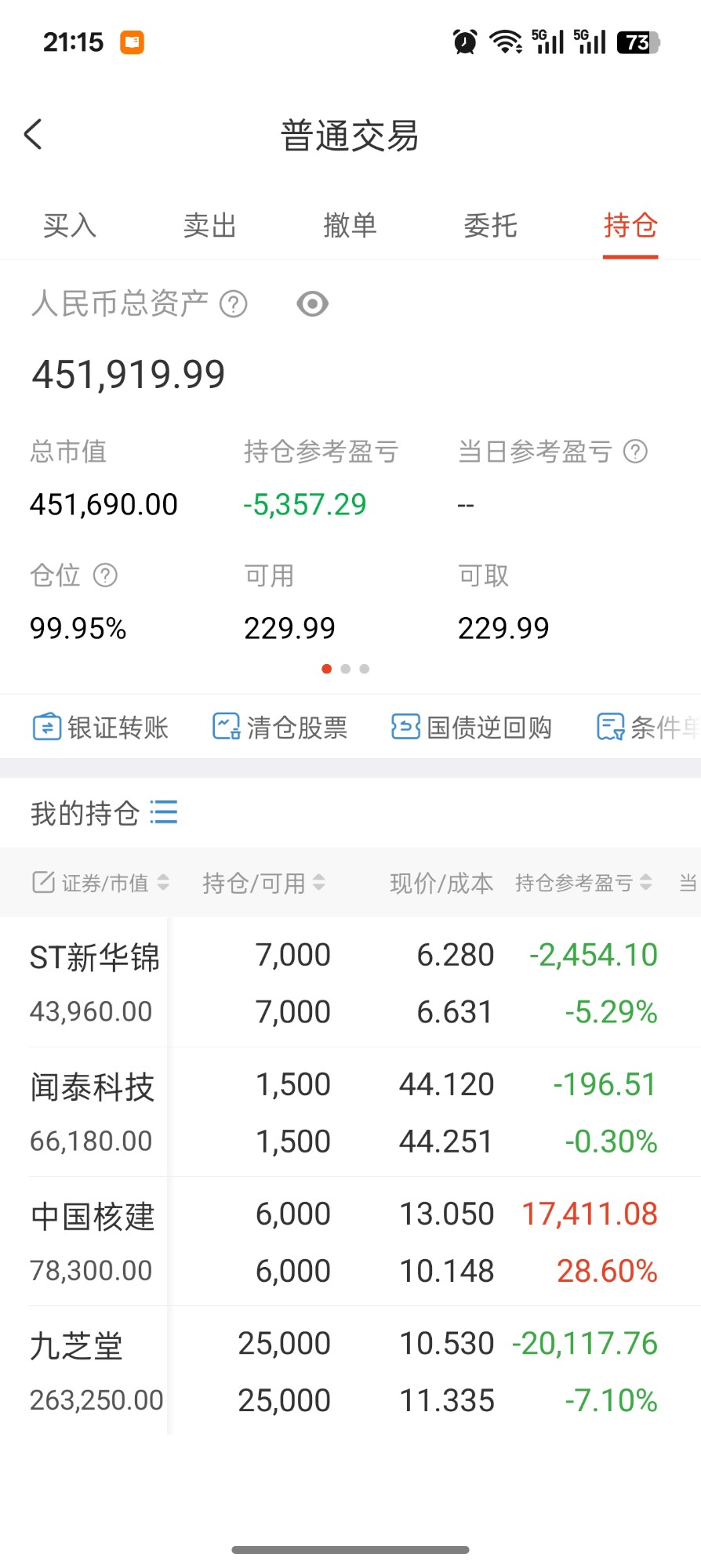This screenshot has width=701, height=1568.
Task: Toggle the list view icon next to 我的持仓
Action: point(164,812)
